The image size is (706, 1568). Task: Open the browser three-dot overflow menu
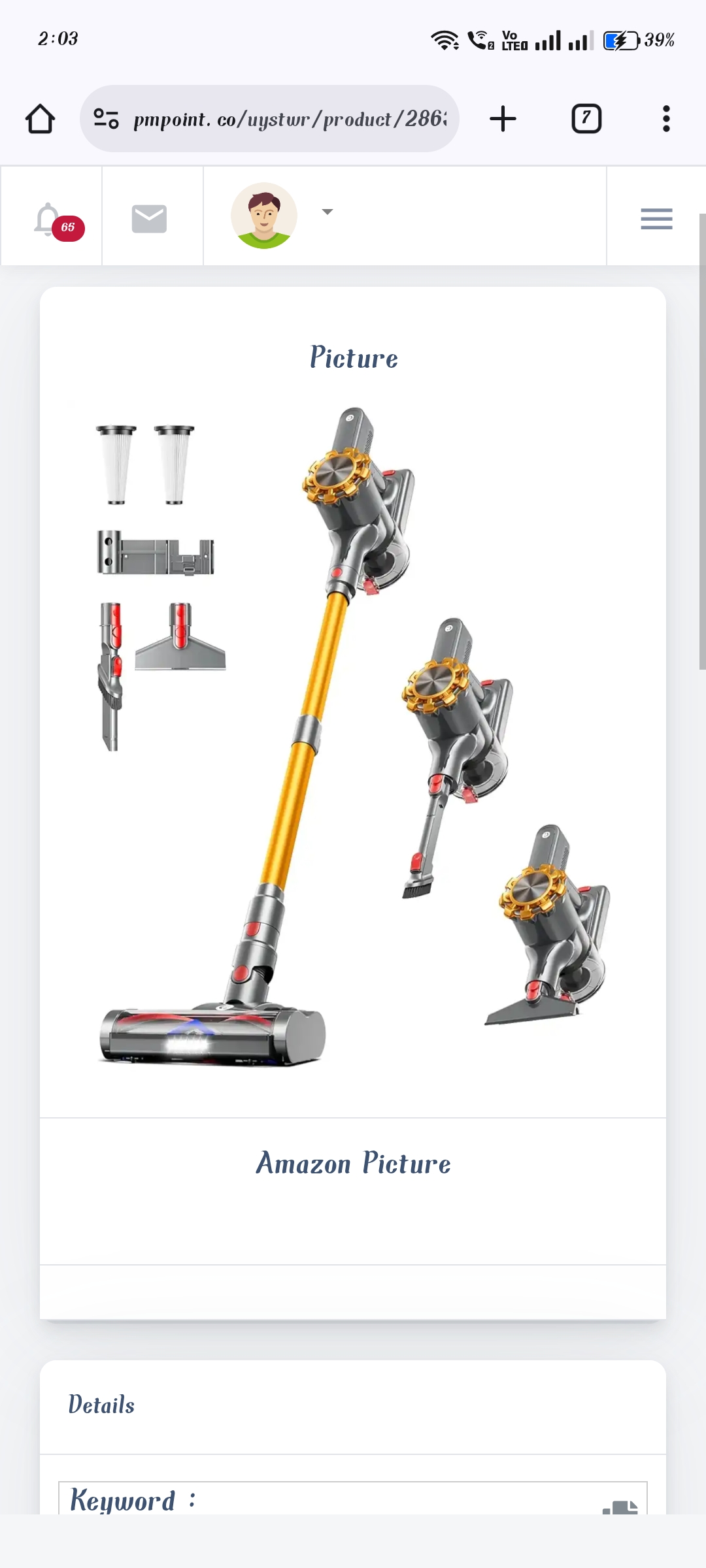665,118
